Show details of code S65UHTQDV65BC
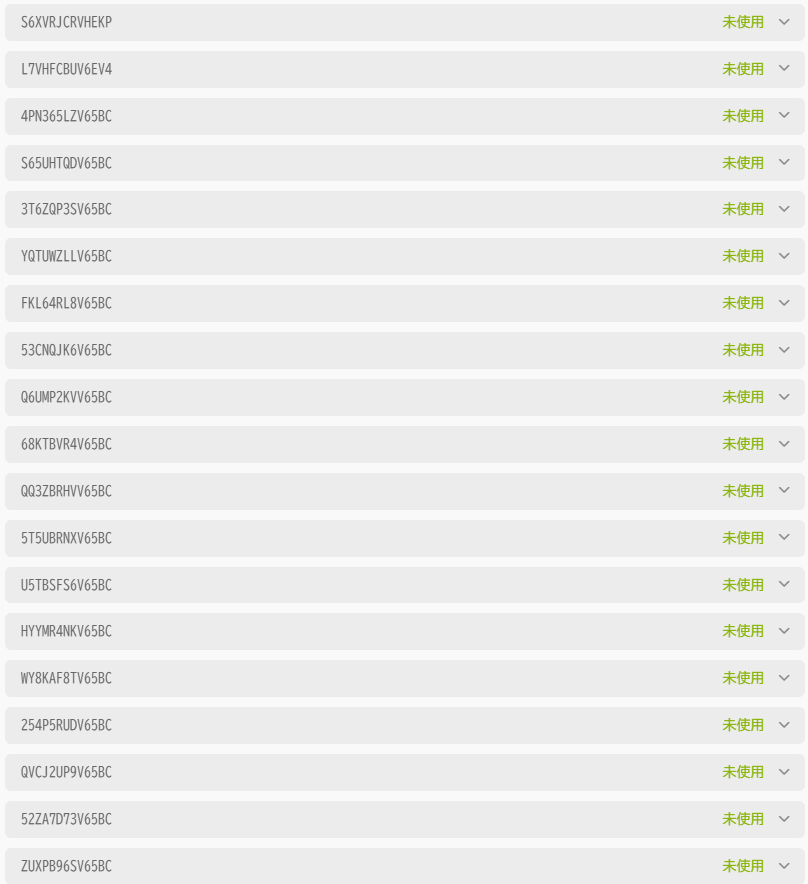 coord(783,163)
